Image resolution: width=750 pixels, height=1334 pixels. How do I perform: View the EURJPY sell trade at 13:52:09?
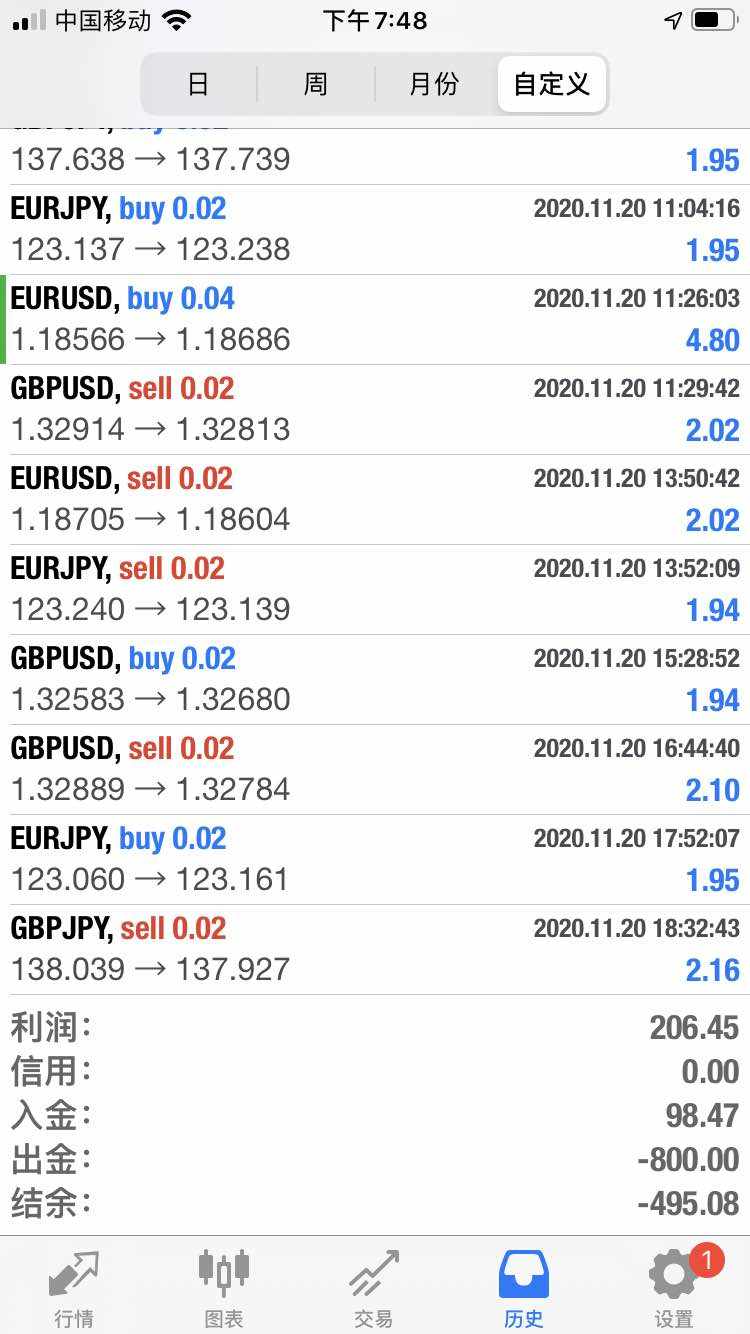tap(375, 589)
